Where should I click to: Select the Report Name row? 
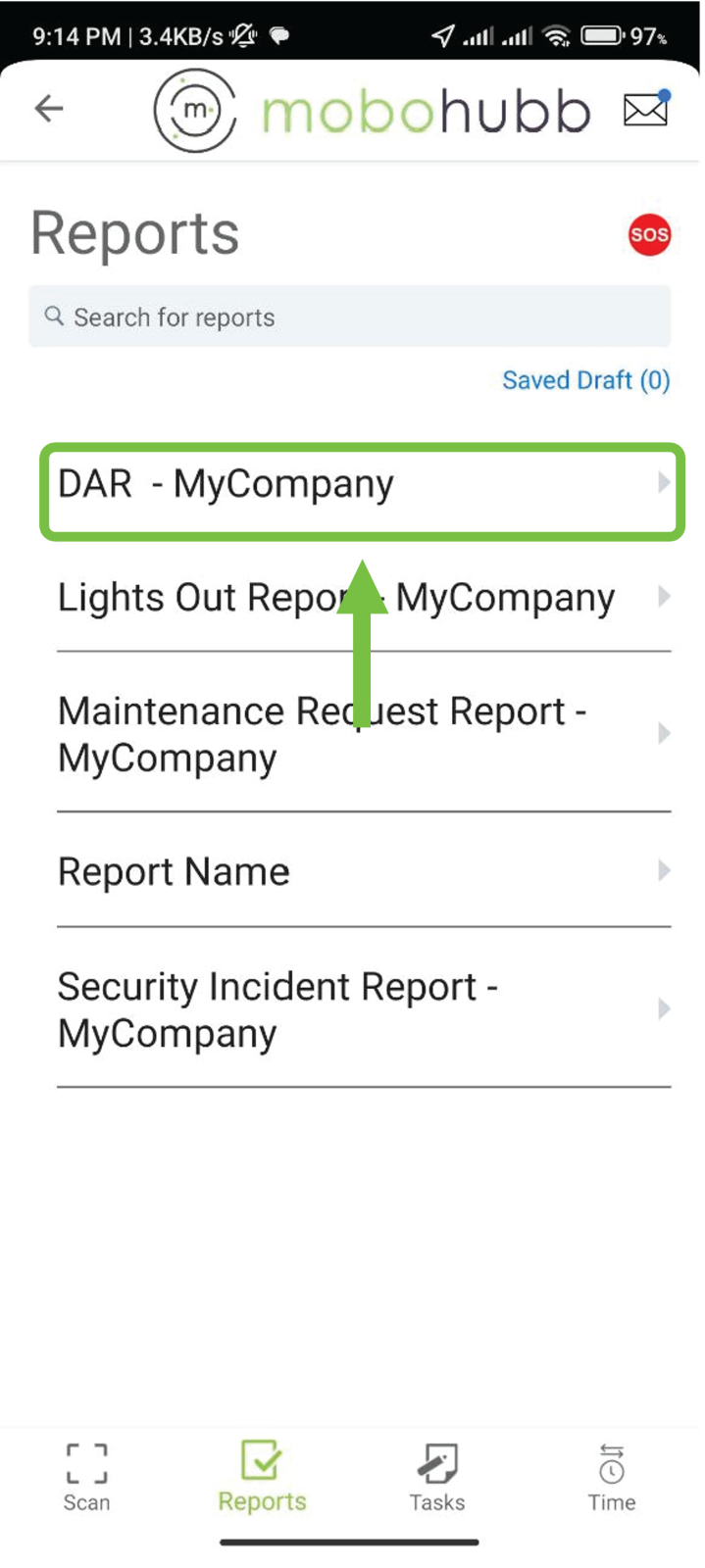click(361, 871)
